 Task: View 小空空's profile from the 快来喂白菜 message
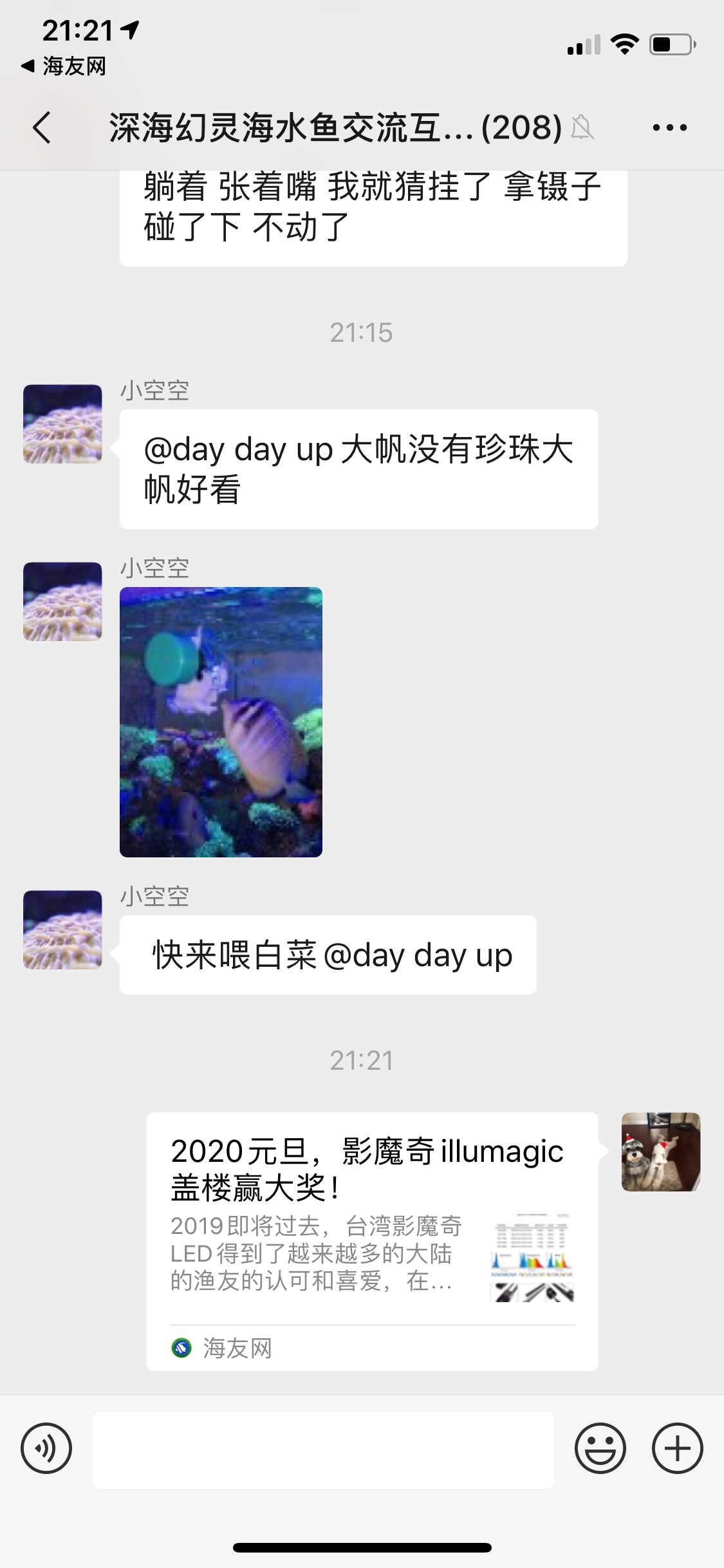pyautogui.click(x=62, y=929)
